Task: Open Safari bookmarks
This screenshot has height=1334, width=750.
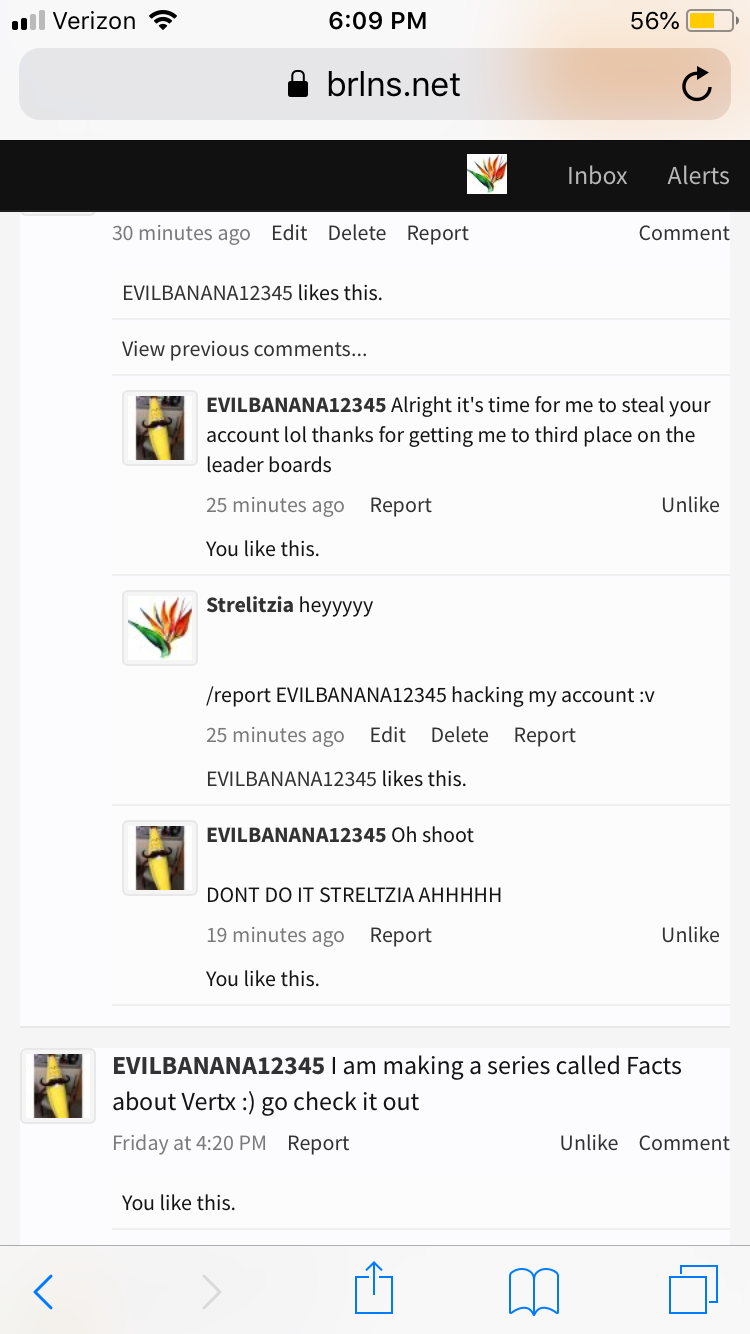Action: click(534, 1291)
